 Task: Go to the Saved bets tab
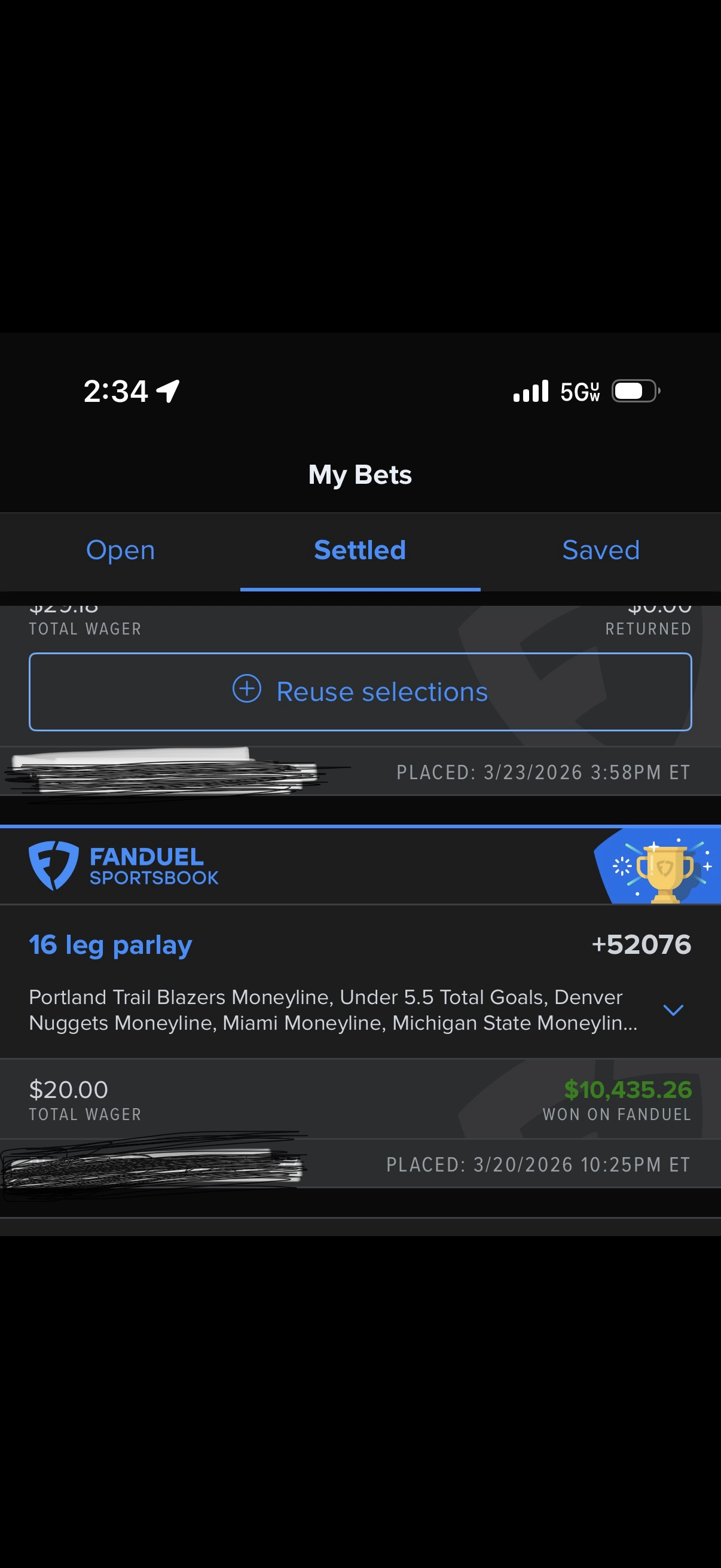[x=600, y=550]
